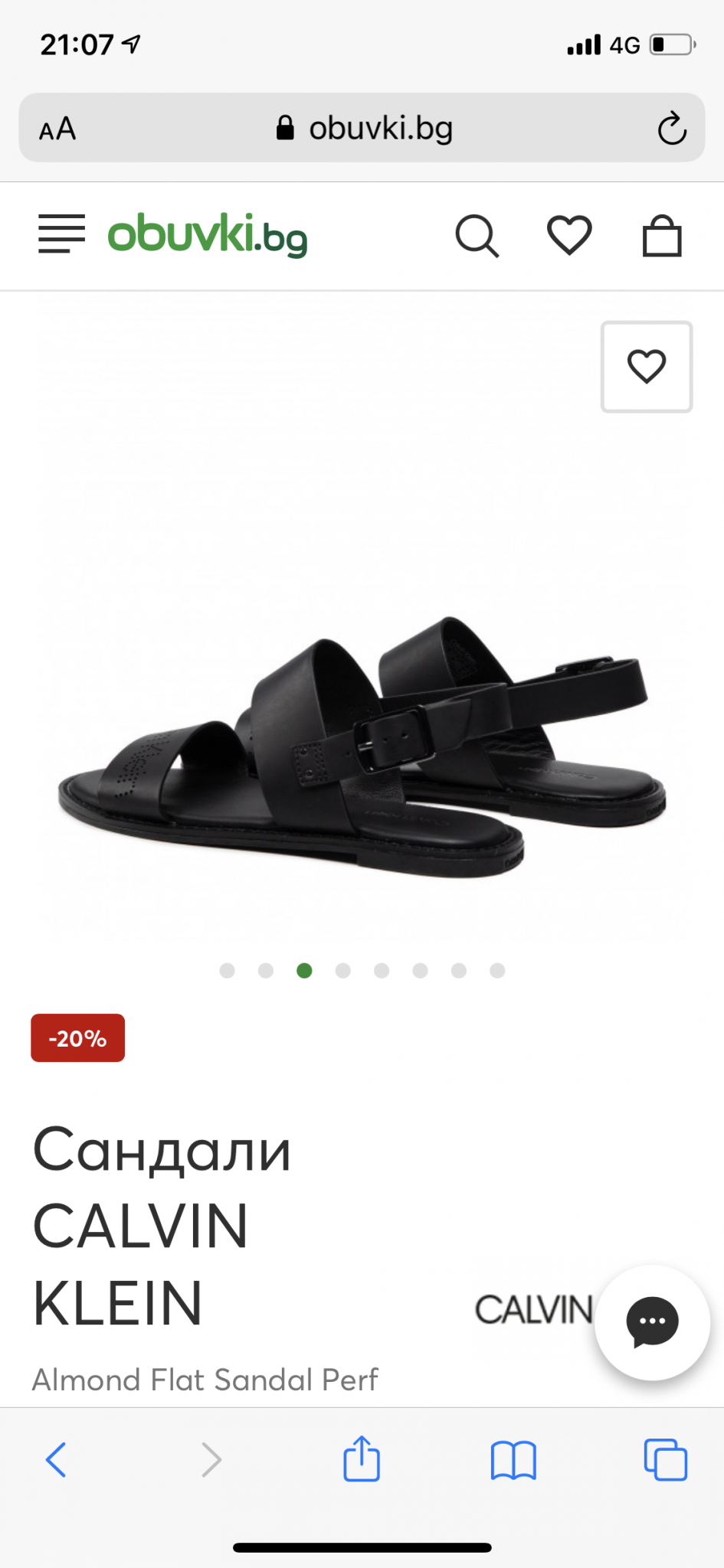Open the wishlist heart in header
The width and height of the screenshot is (724, 1568).
(x=569, y=235)
